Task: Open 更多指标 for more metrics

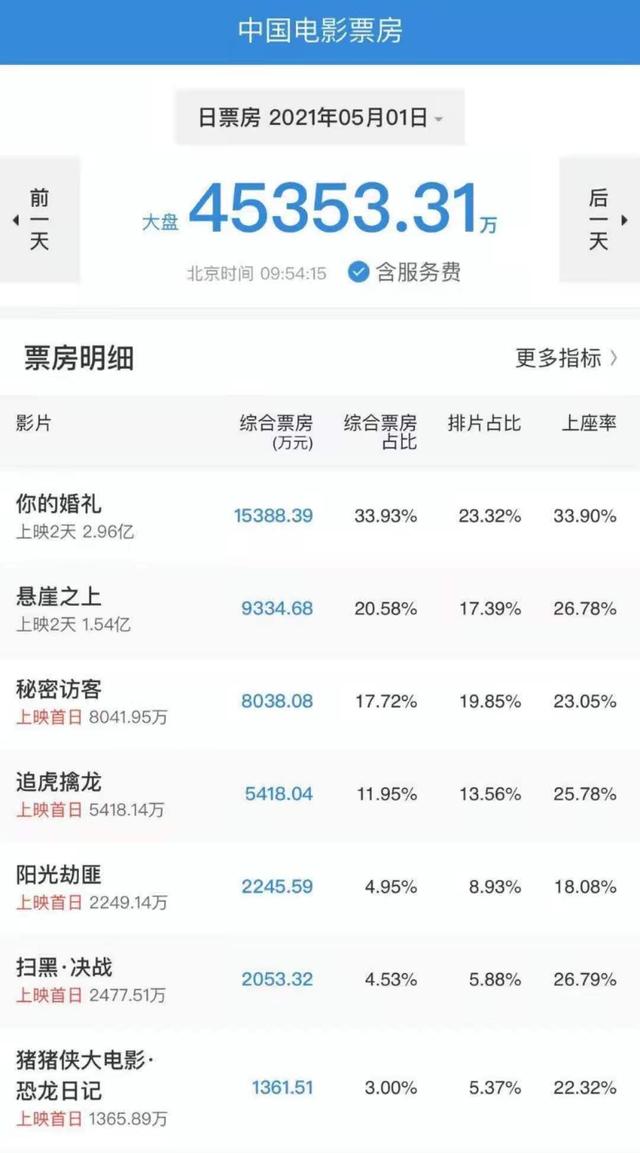Action: pyautogui.click(x=566, y=357)
